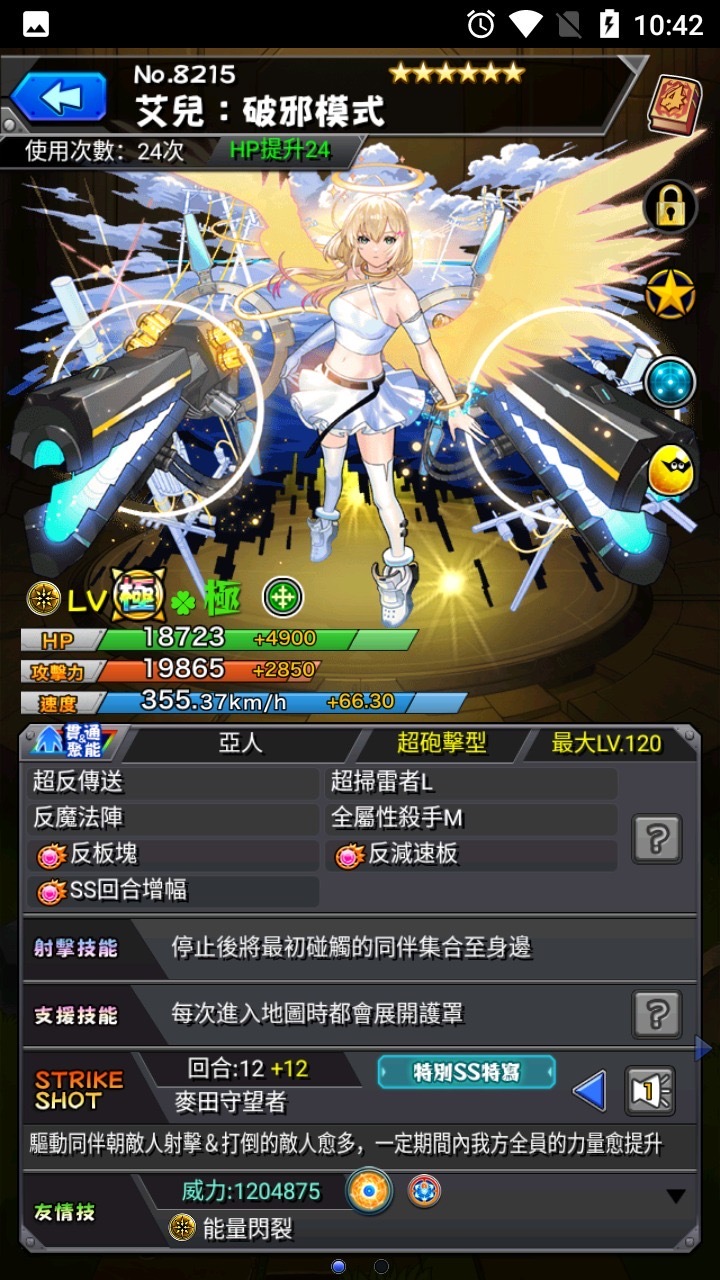Go back with the blue arrow button
The width and height of the screenshot is (720, 1280).
(58, 98)
